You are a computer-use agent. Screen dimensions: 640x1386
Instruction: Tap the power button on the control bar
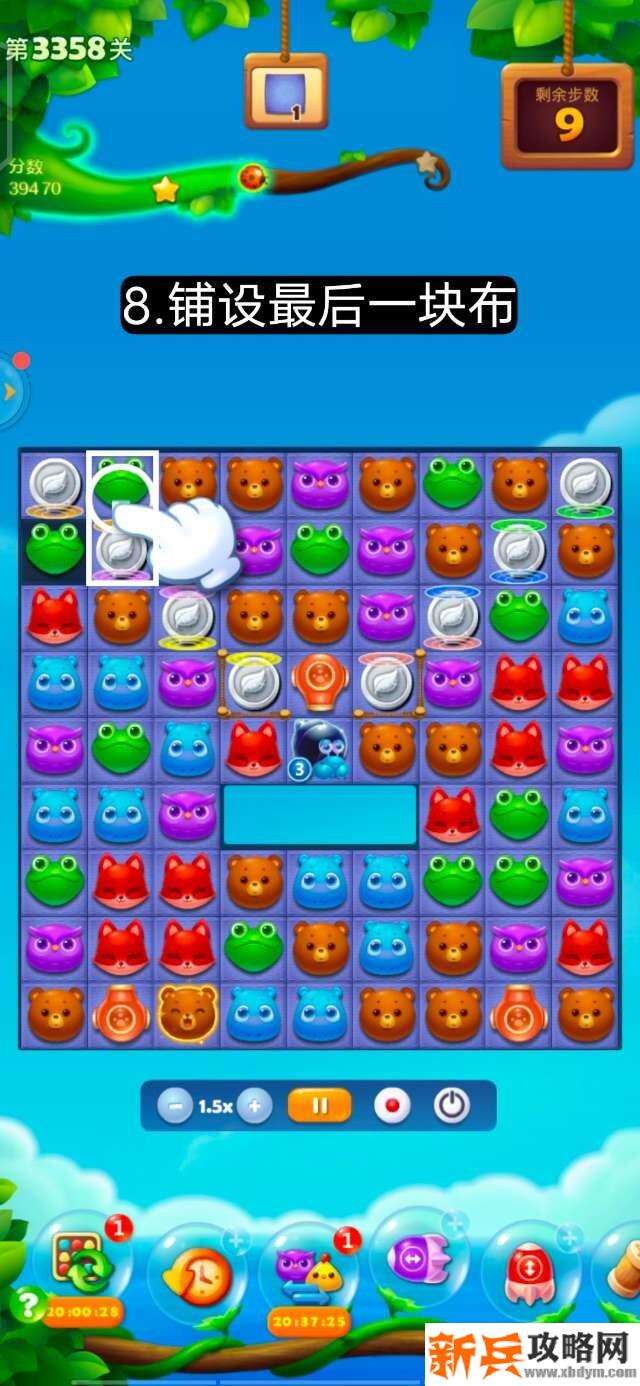[x=452, y=1106]
